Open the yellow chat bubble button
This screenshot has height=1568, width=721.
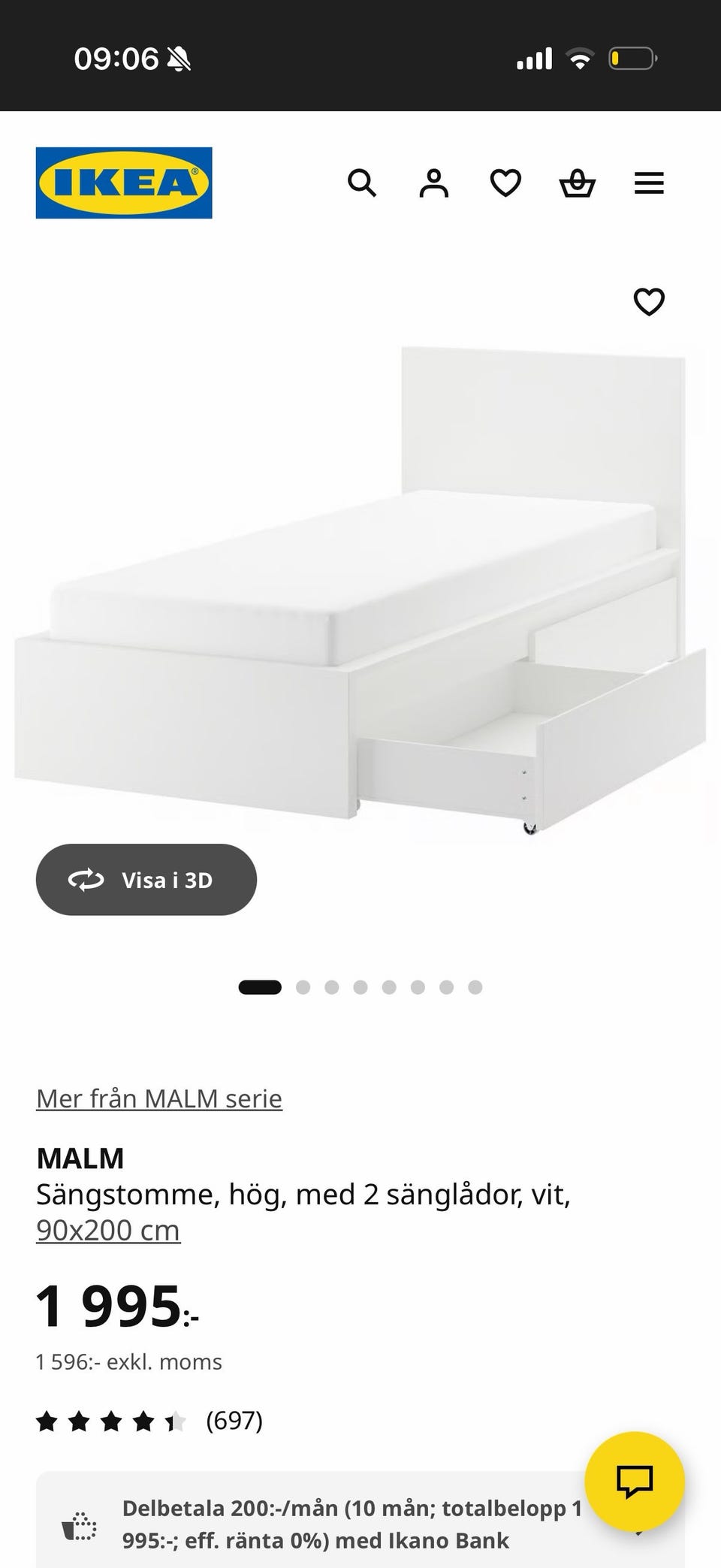click(634, 1482)
